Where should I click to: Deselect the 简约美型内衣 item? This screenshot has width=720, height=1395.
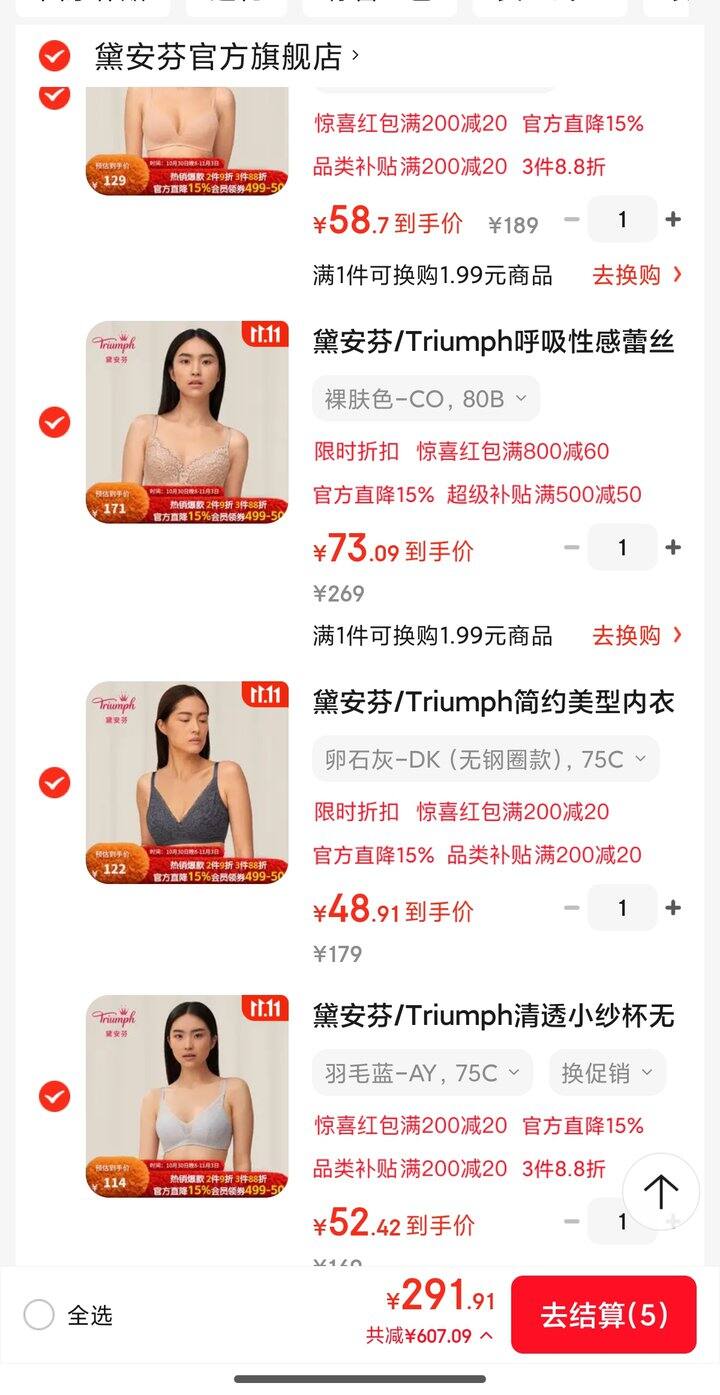(x=54, y=783)
